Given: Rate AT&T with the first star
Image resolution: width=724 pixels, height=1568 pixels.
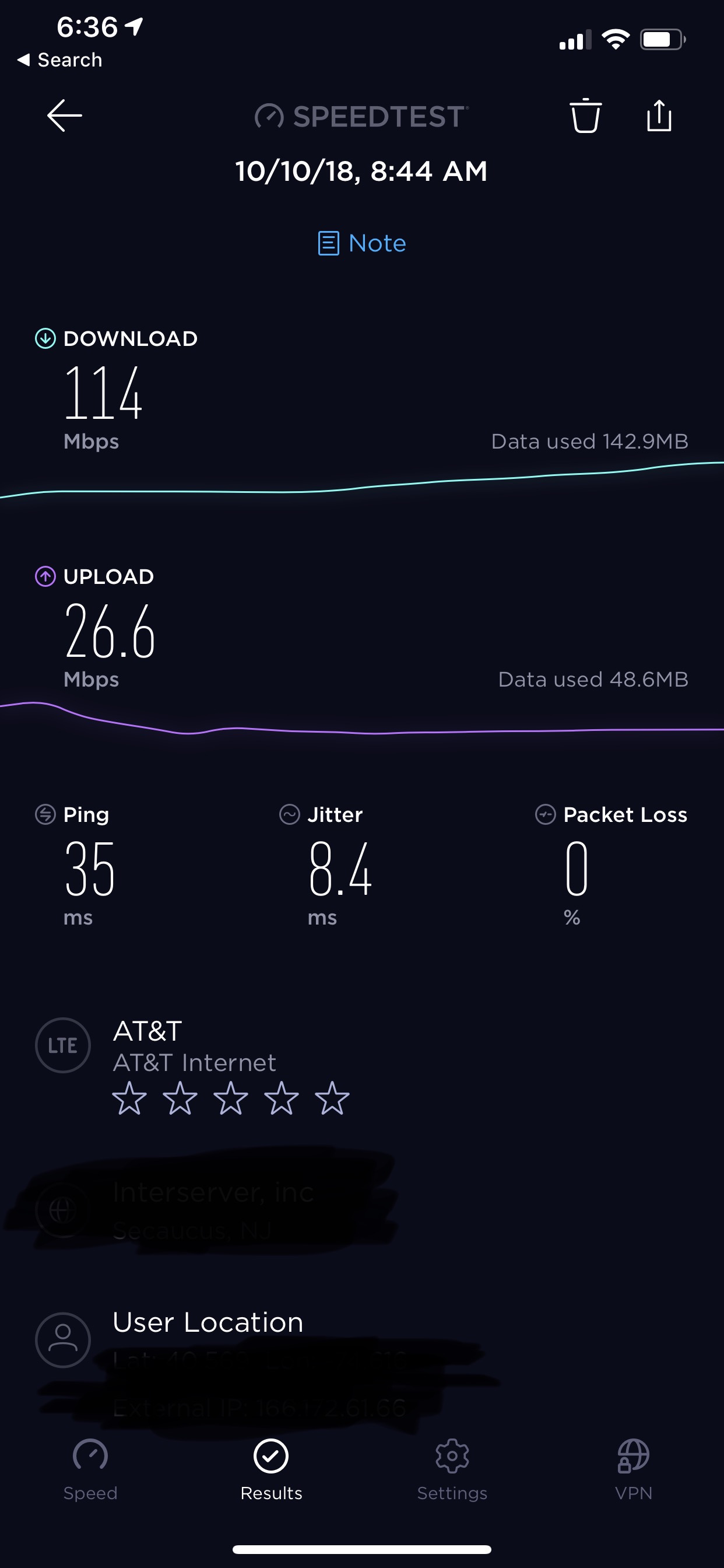Looking at the screenshot, I should click(x=129, y=1098).
